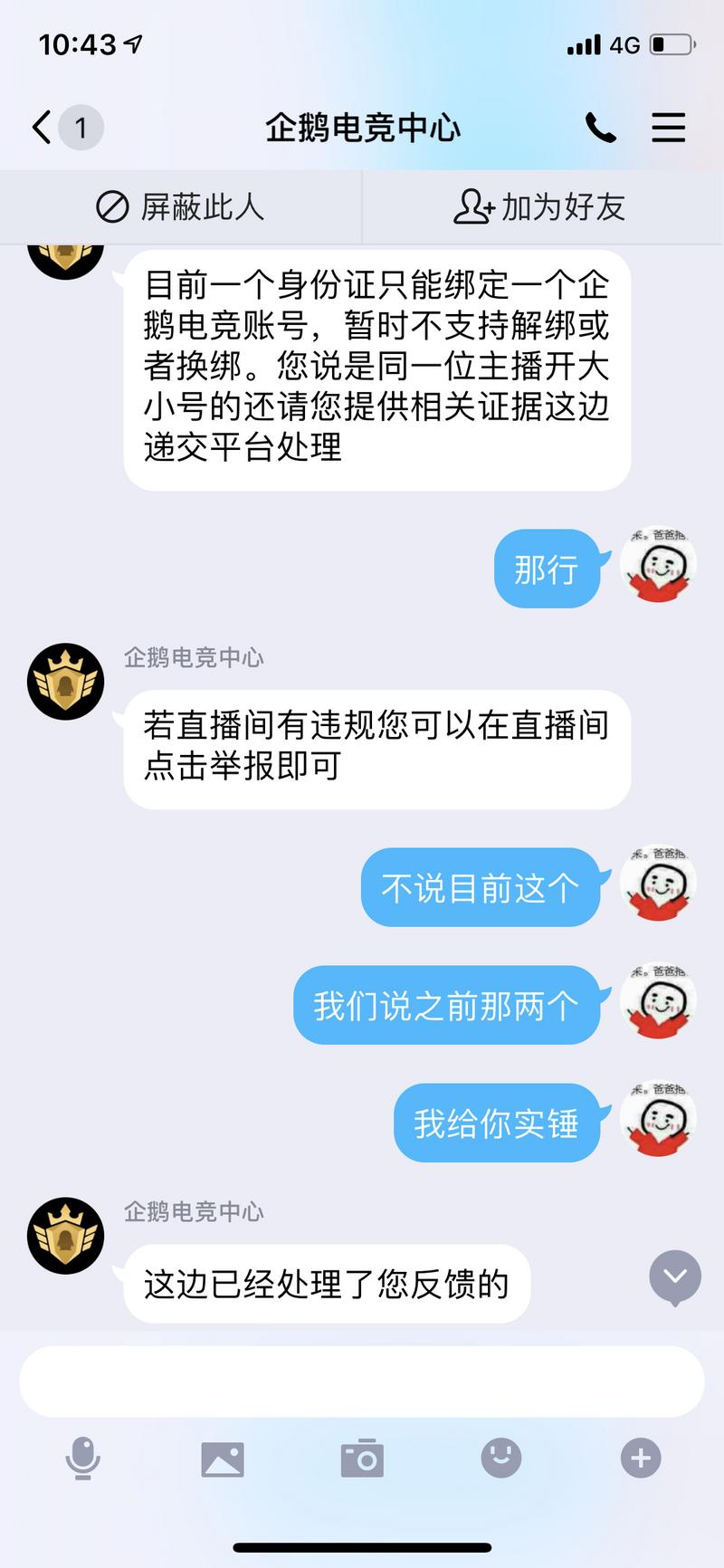Image resolution: width=724 pixels, height=1568 pixels.
Task: Open the camera to take a photo
Action: coord(362,1459)
